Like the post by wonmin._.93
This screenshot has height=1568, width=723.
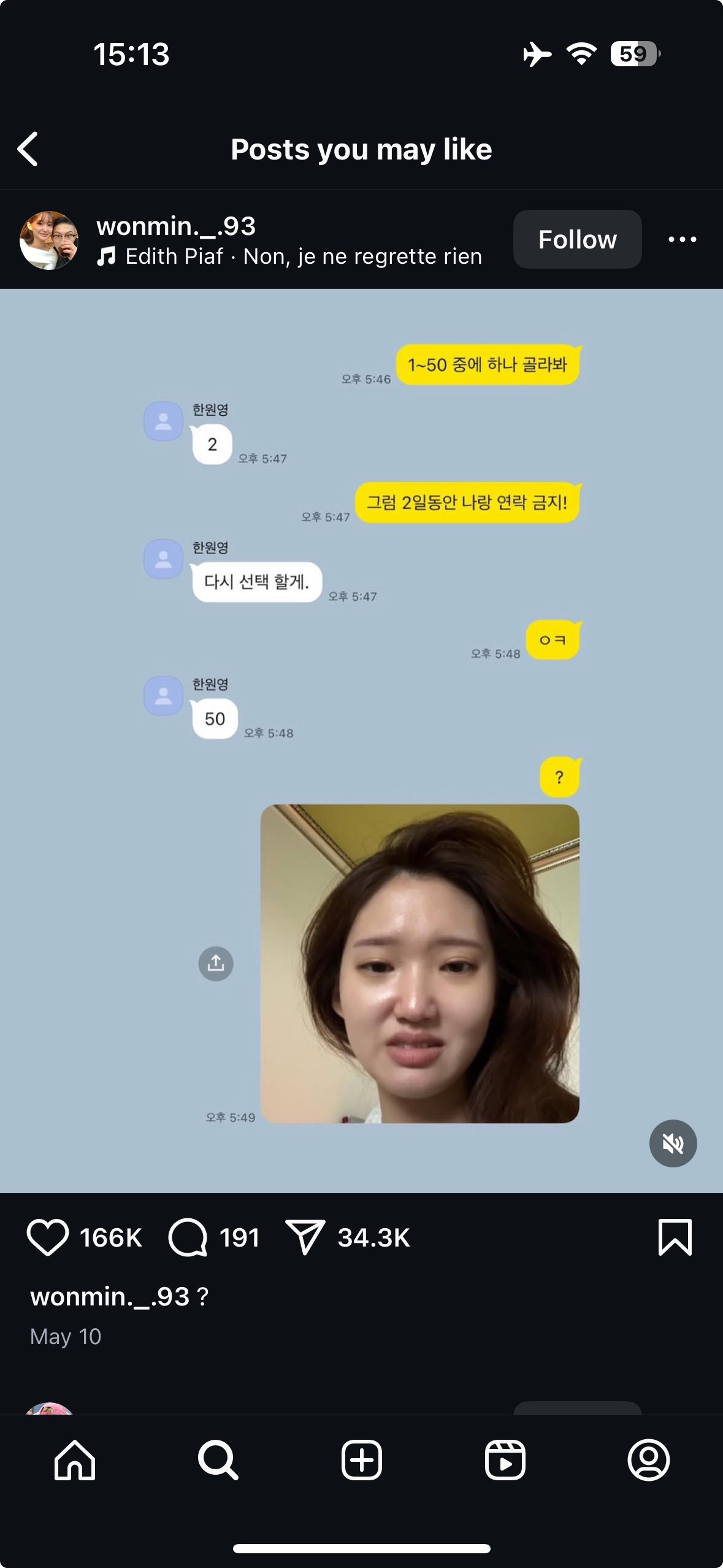coord(48,1237)
